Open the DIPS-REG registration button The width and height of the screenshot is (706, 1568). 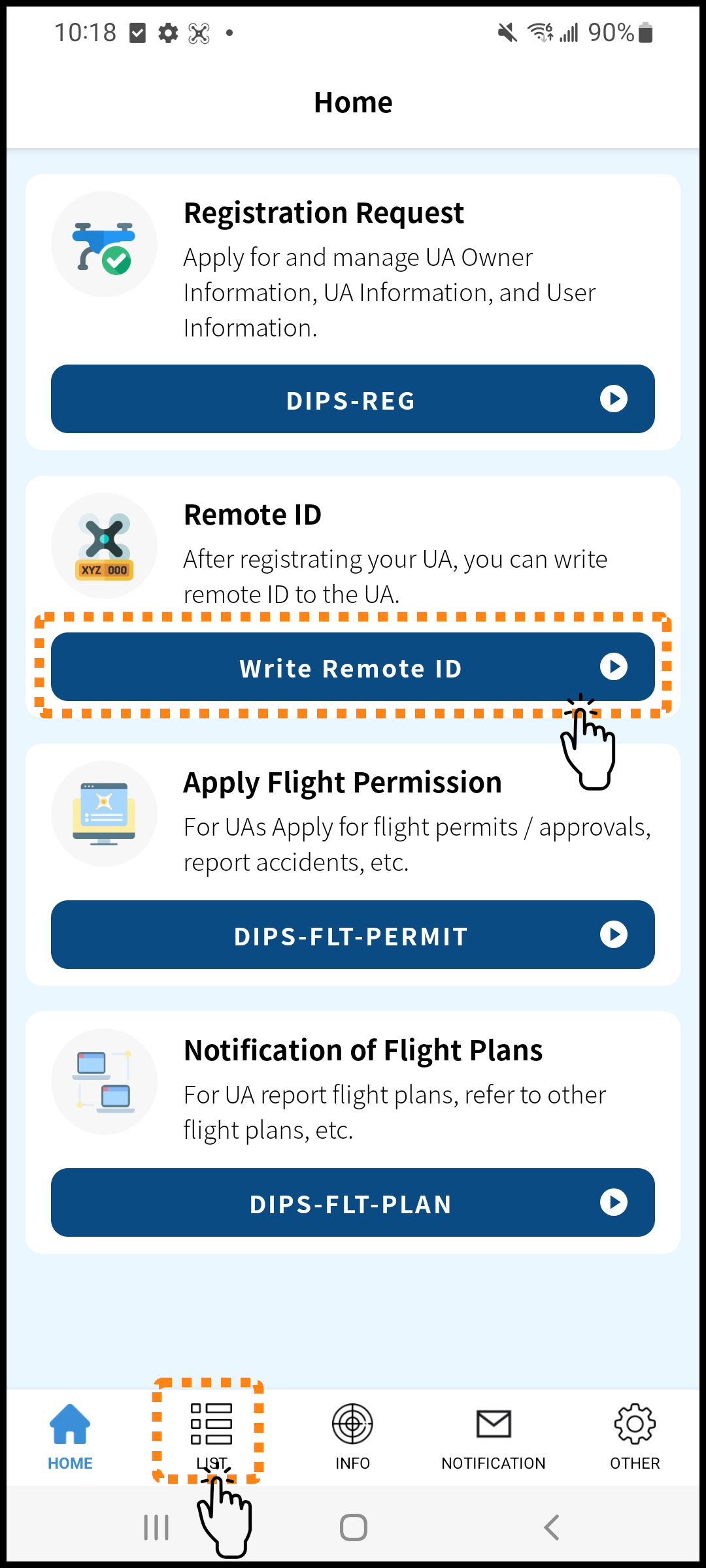[x=353, y=399]
